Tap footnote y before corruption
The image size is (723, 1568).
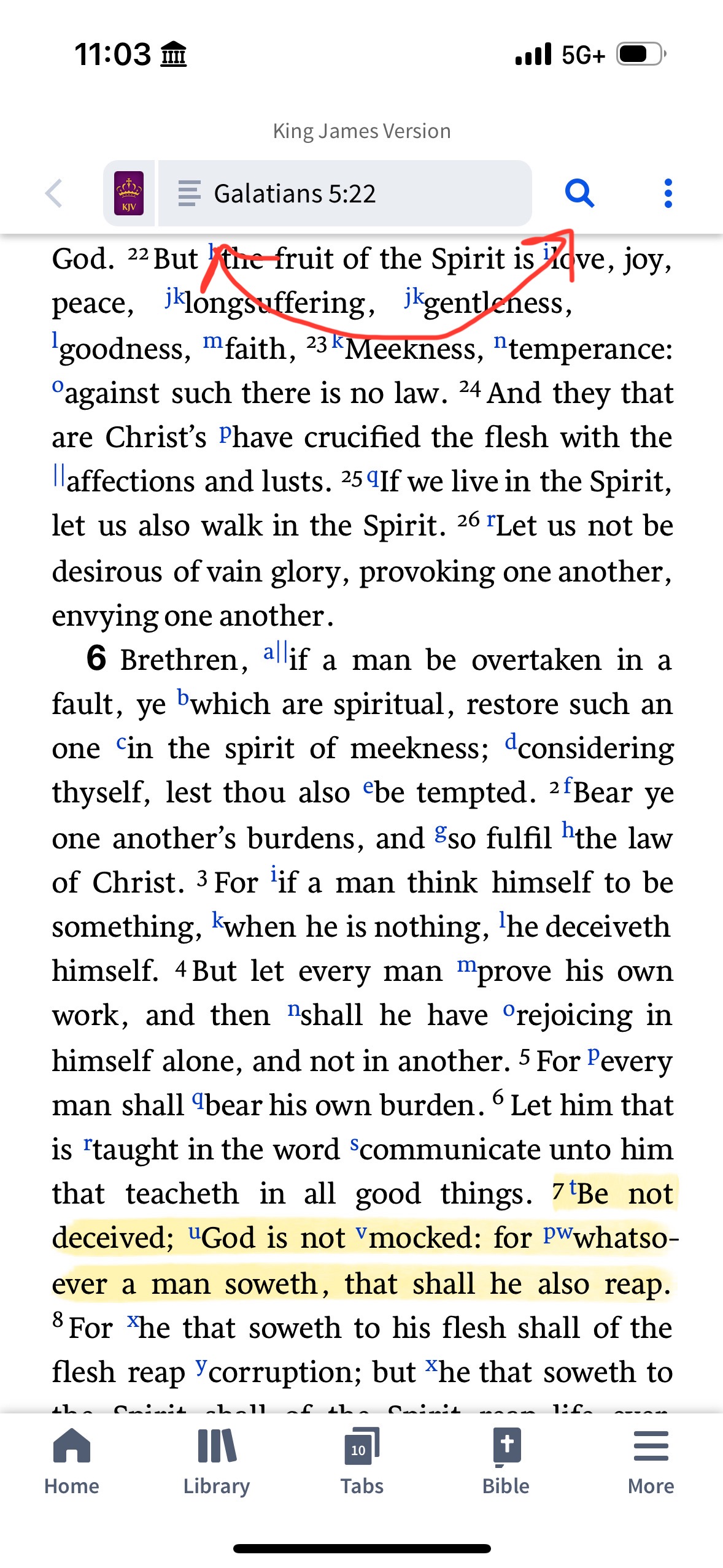pos(201,1366)
